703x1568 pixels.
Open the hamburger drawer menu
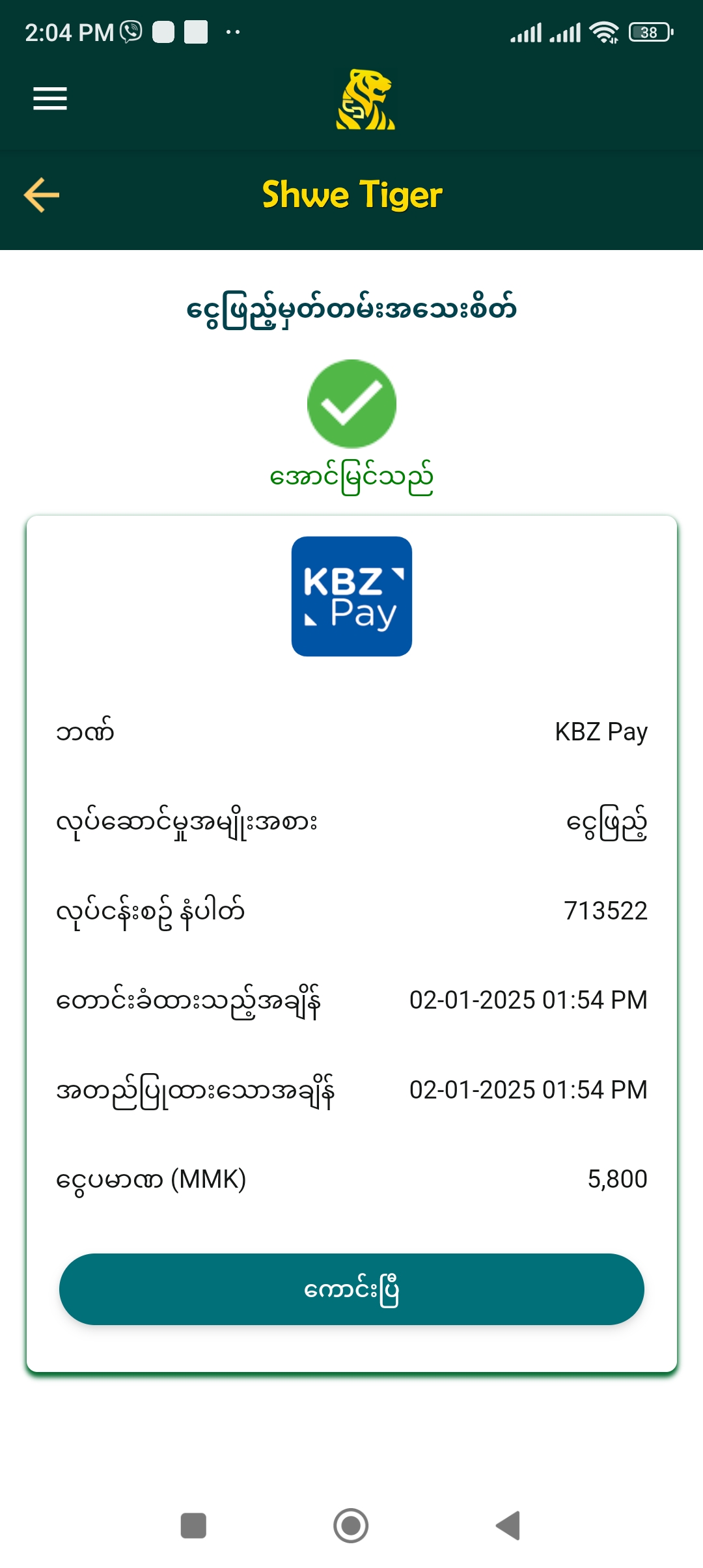pyautogui.click(x=50, y=98)
